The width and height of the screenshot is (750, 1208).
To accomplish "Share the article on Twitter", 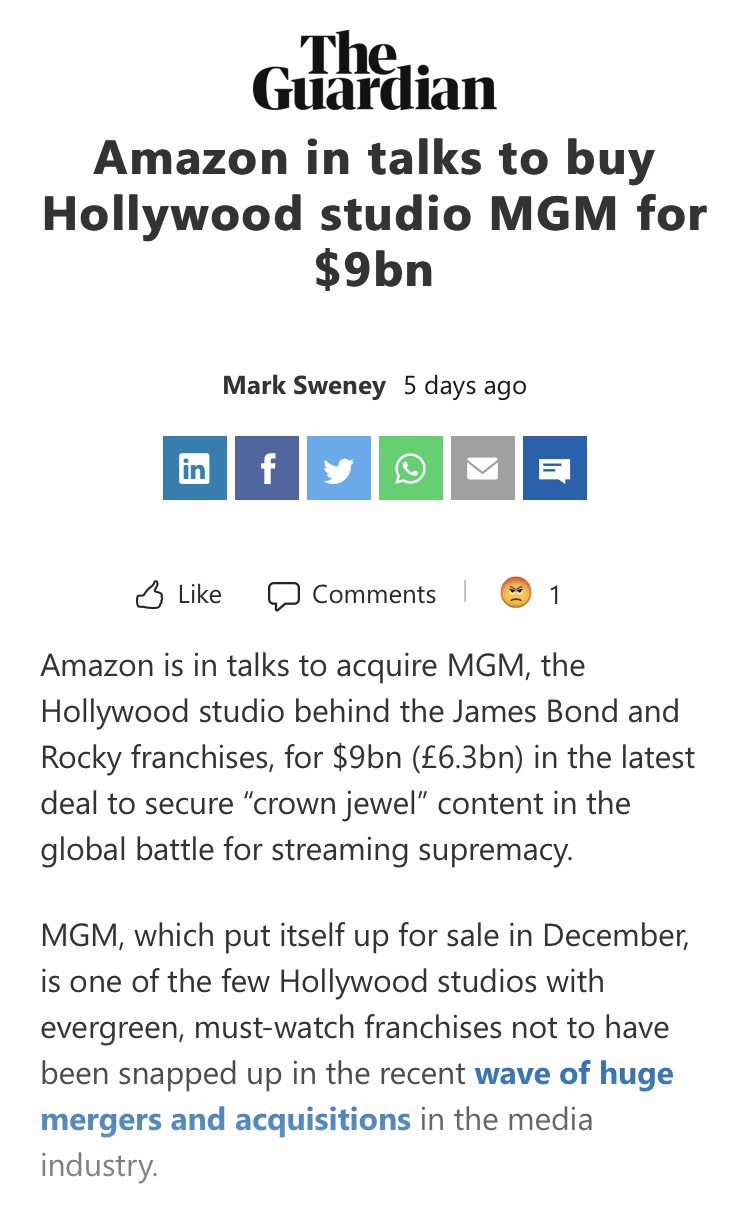I will click(339, 468).
